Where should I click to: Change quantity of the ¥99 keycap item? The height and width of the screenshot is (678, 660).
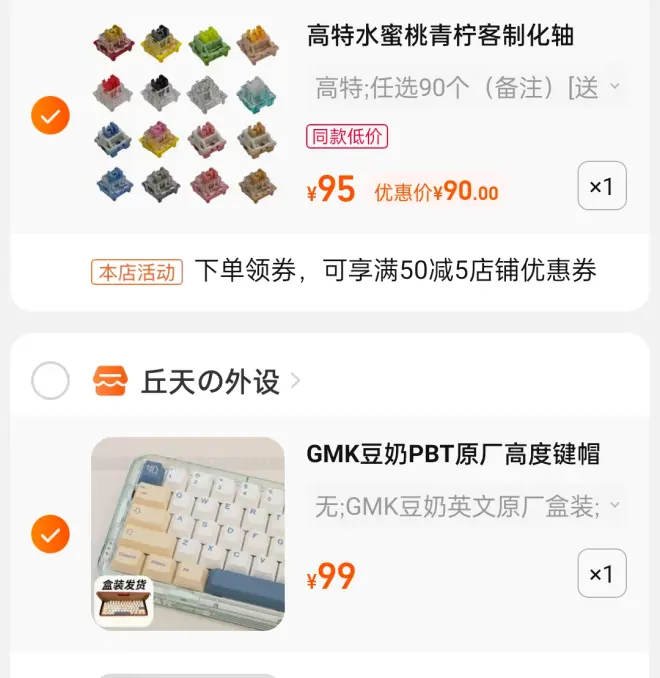pos(602,574)
